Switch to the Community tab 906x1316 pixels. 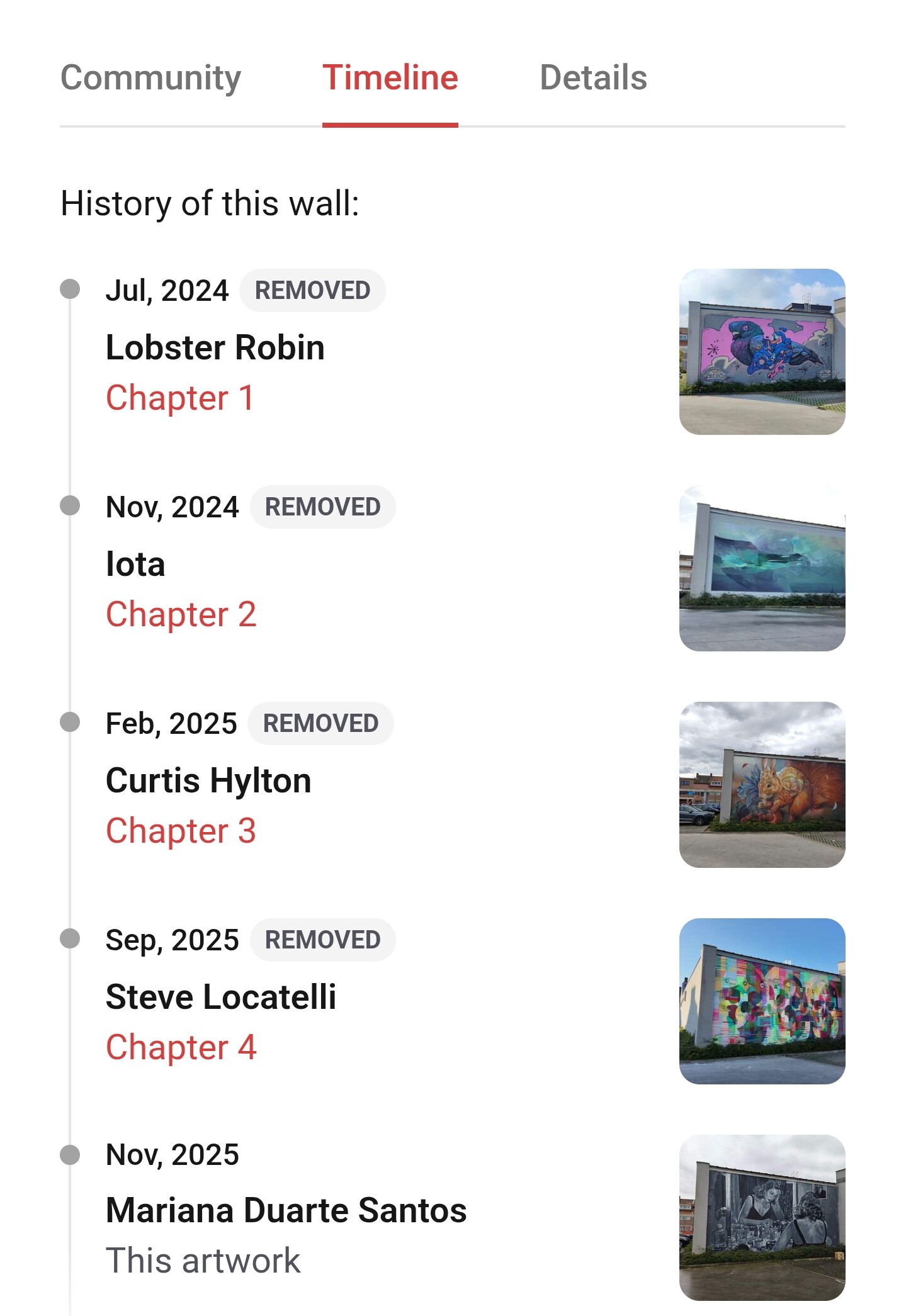[150, 78]
